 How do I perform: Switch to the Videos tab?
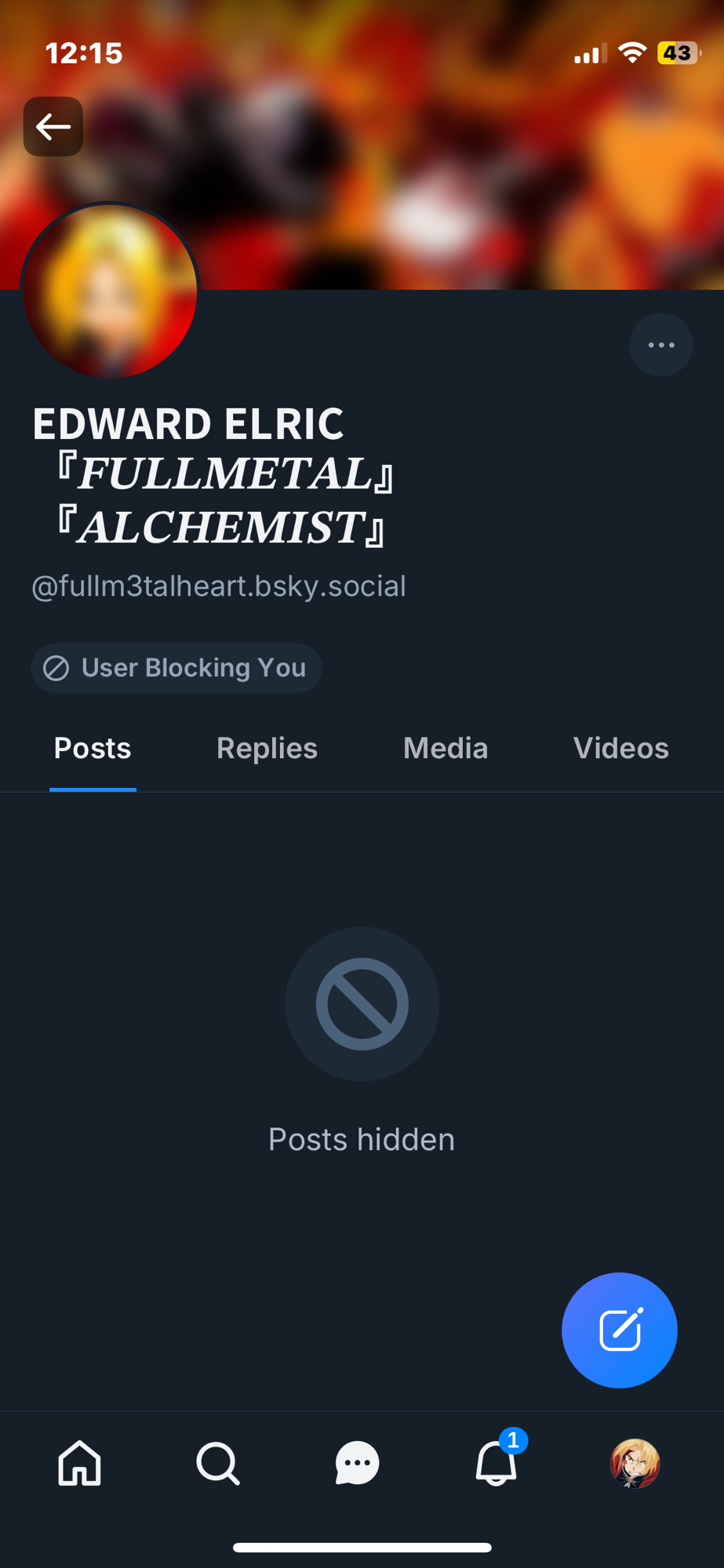[x=620, y=749]
